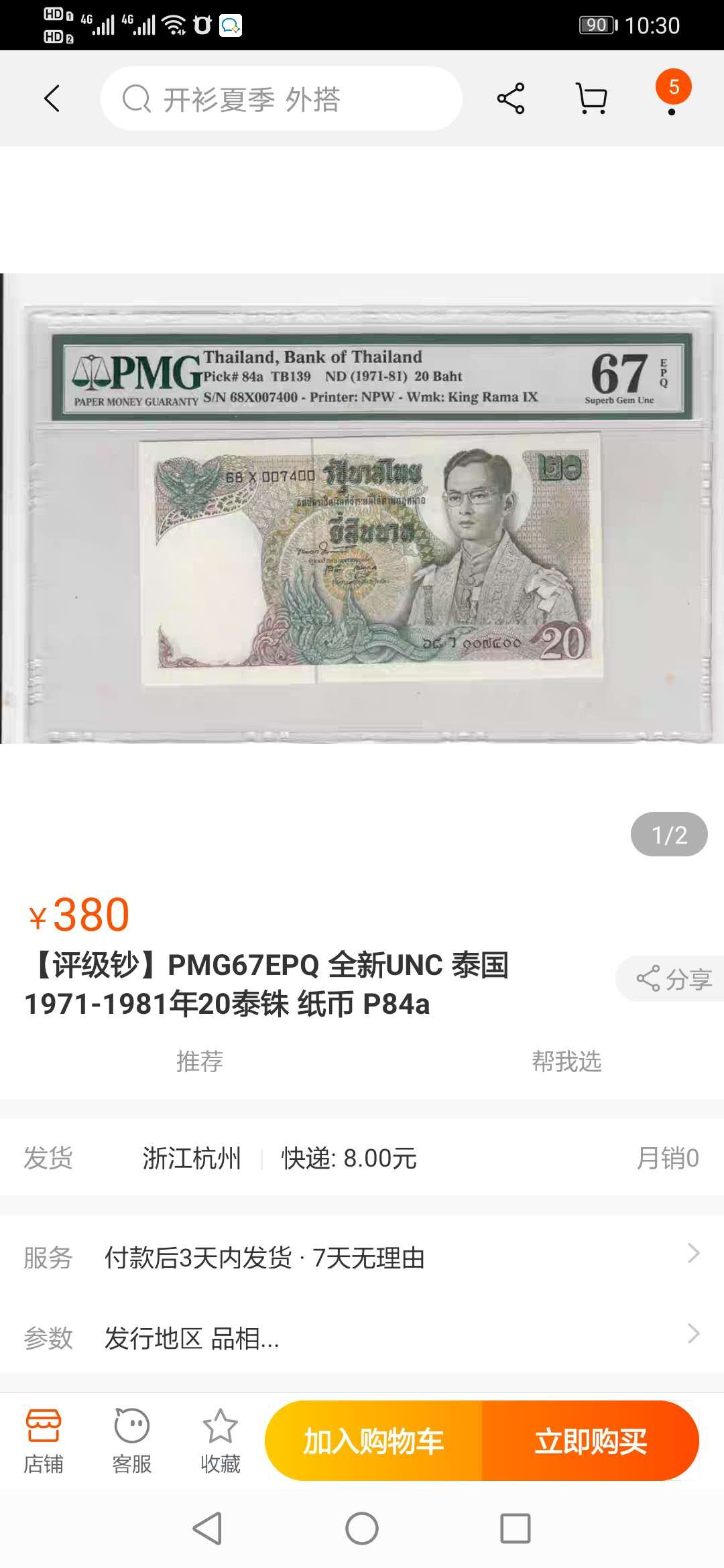This screenshot has width=724, height=1568.
Task: Open the magnifier search icon
Action: click(x=136, y=98)
